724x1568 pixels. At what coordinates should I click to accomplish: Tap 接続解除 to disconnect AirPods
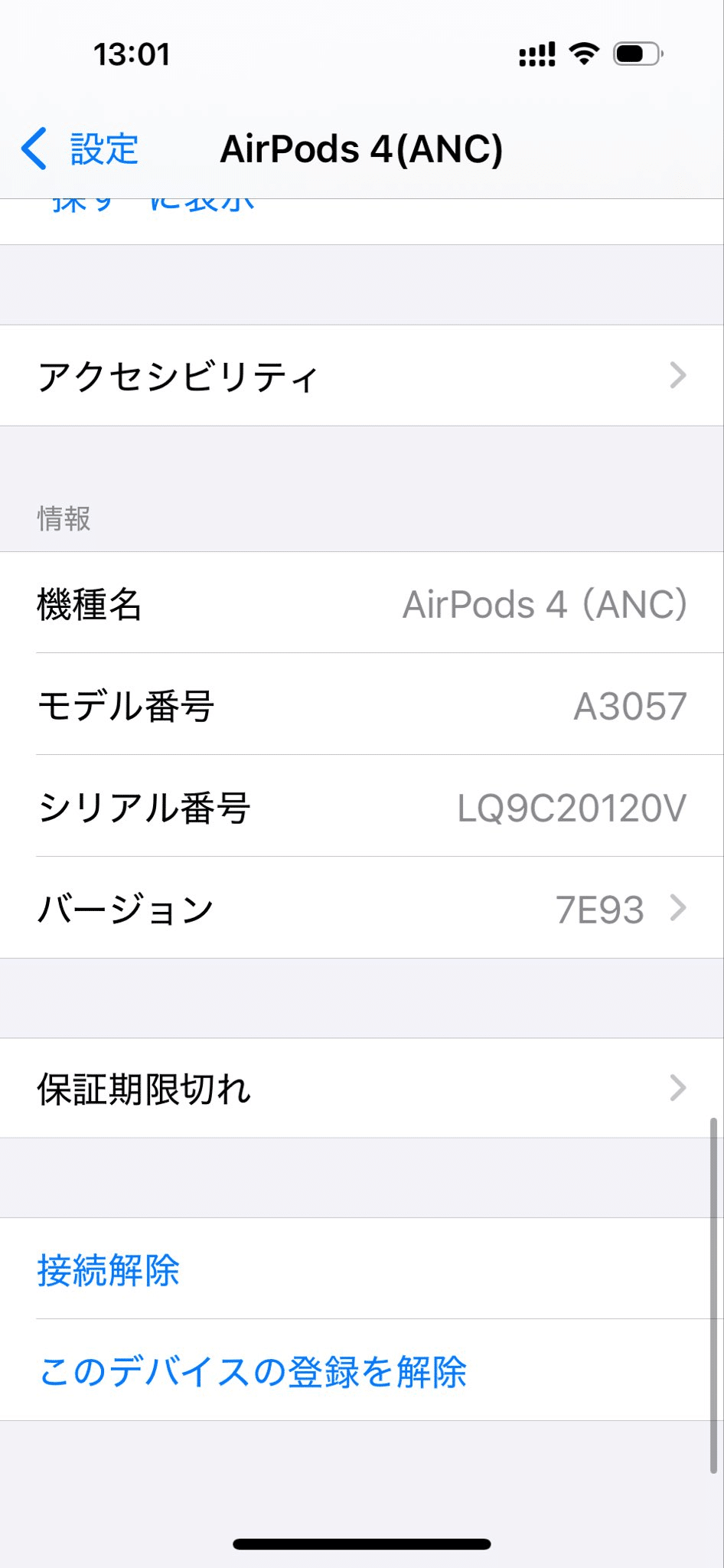pyautogui.click(x=108, y=1269)
